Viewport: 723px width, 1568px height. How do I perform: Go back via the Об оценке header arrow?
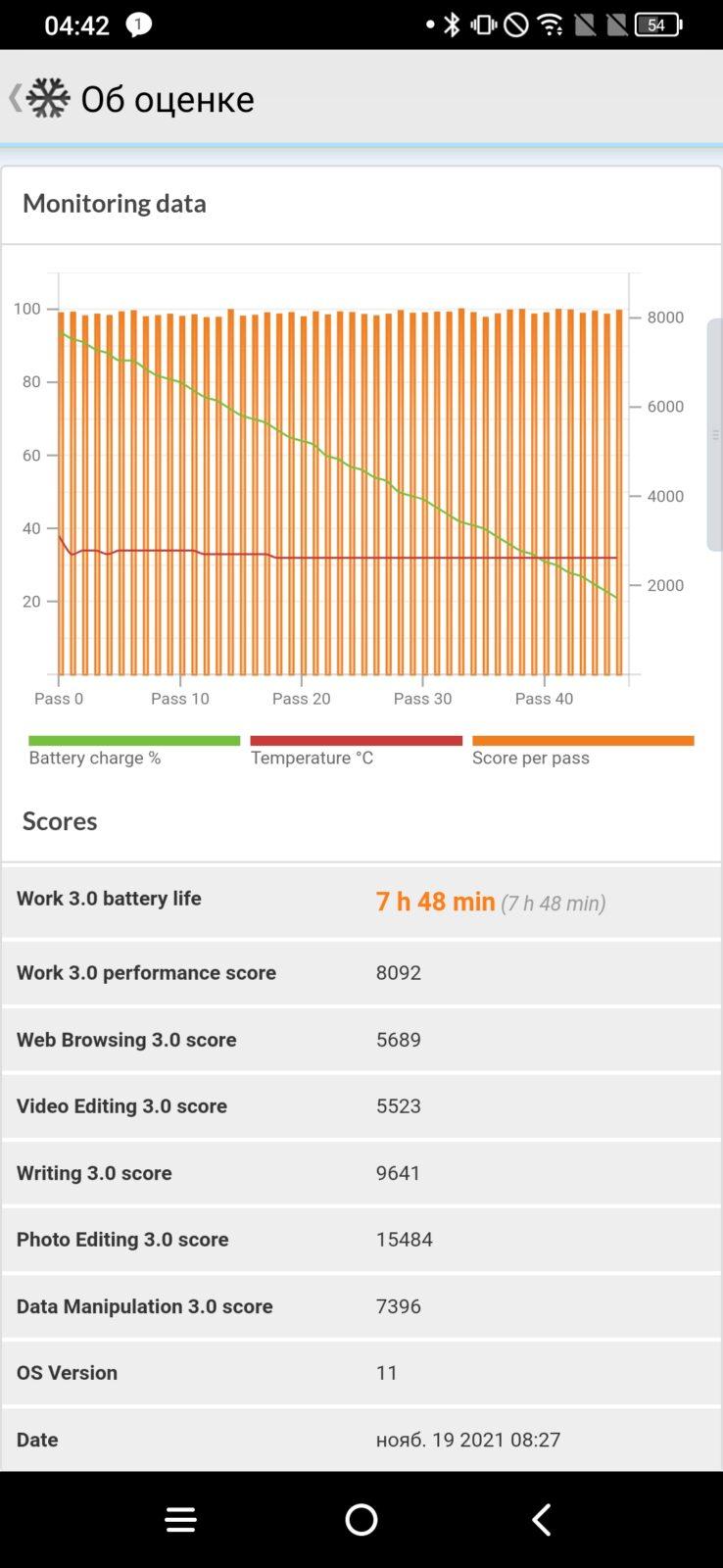coord(15,98)
